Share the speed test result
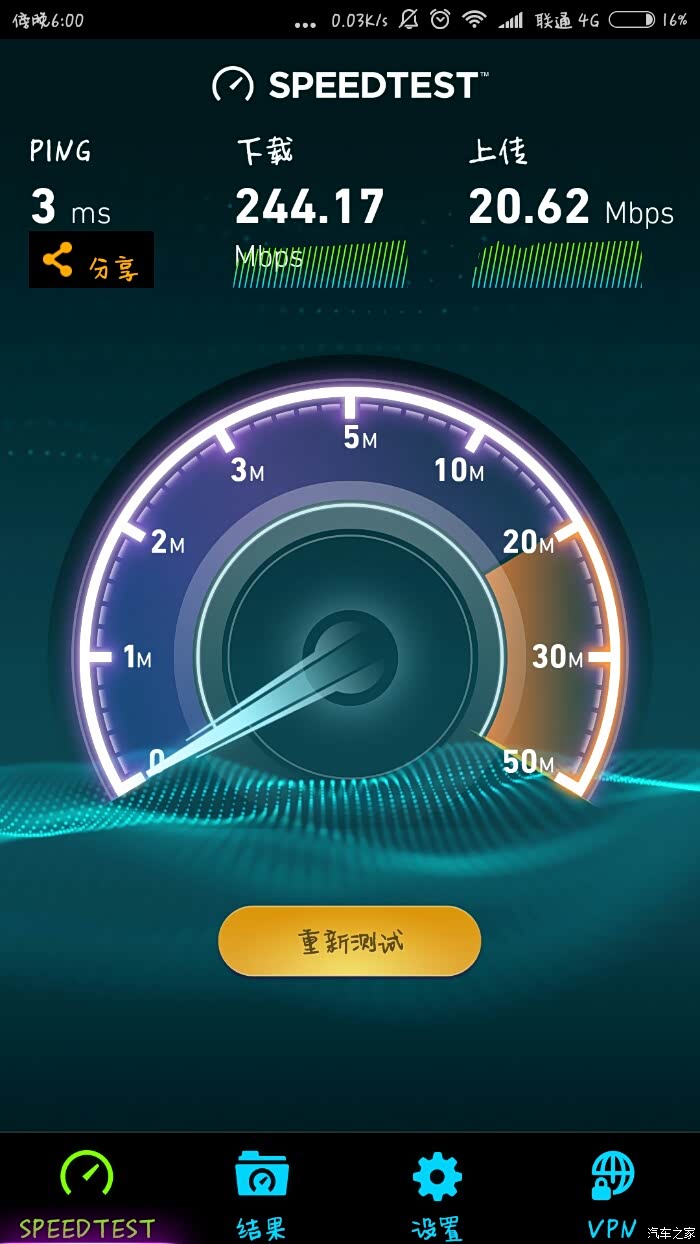The height and width of the screenshot is (1244, 700). (x=91, y=261)
